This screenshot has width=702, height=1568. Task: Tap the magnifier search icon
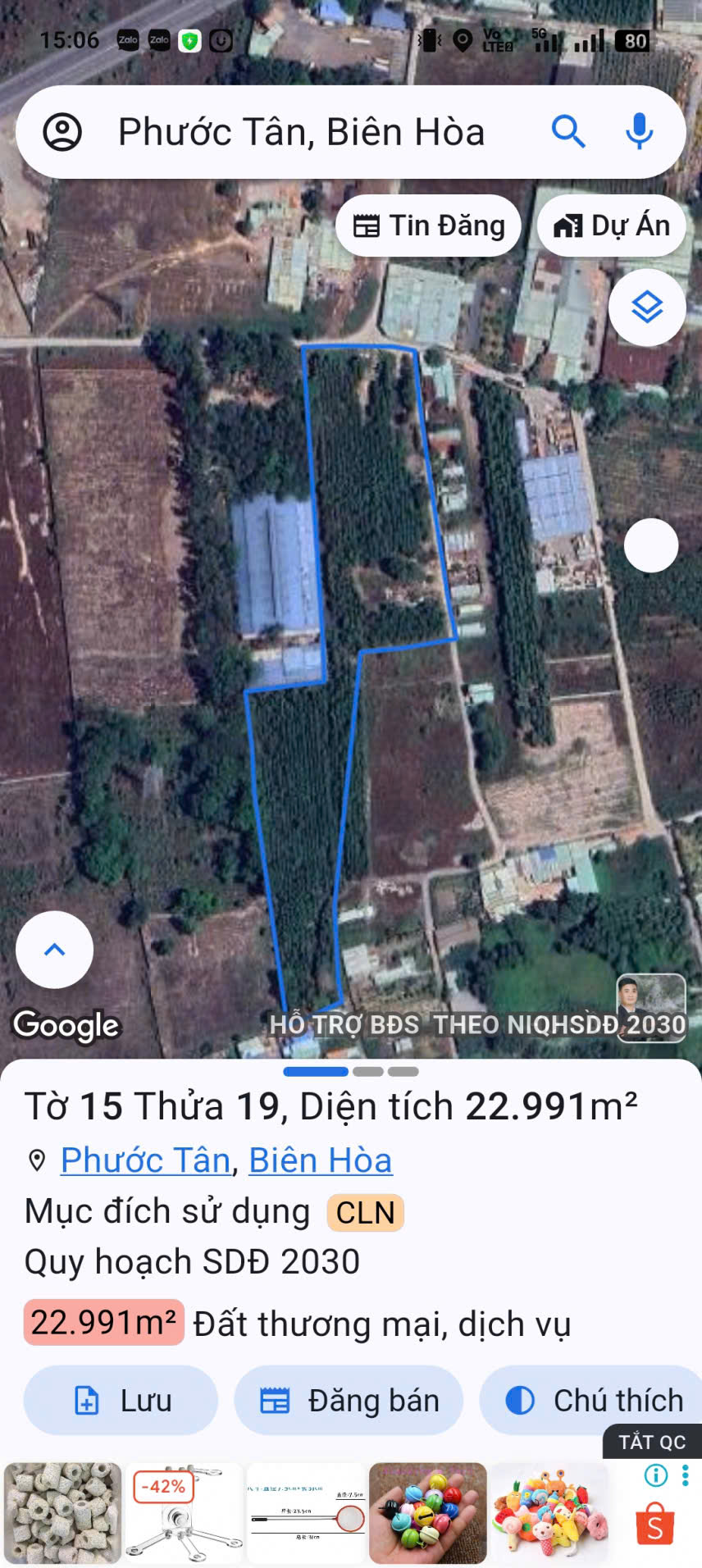(x=568, y=131)
